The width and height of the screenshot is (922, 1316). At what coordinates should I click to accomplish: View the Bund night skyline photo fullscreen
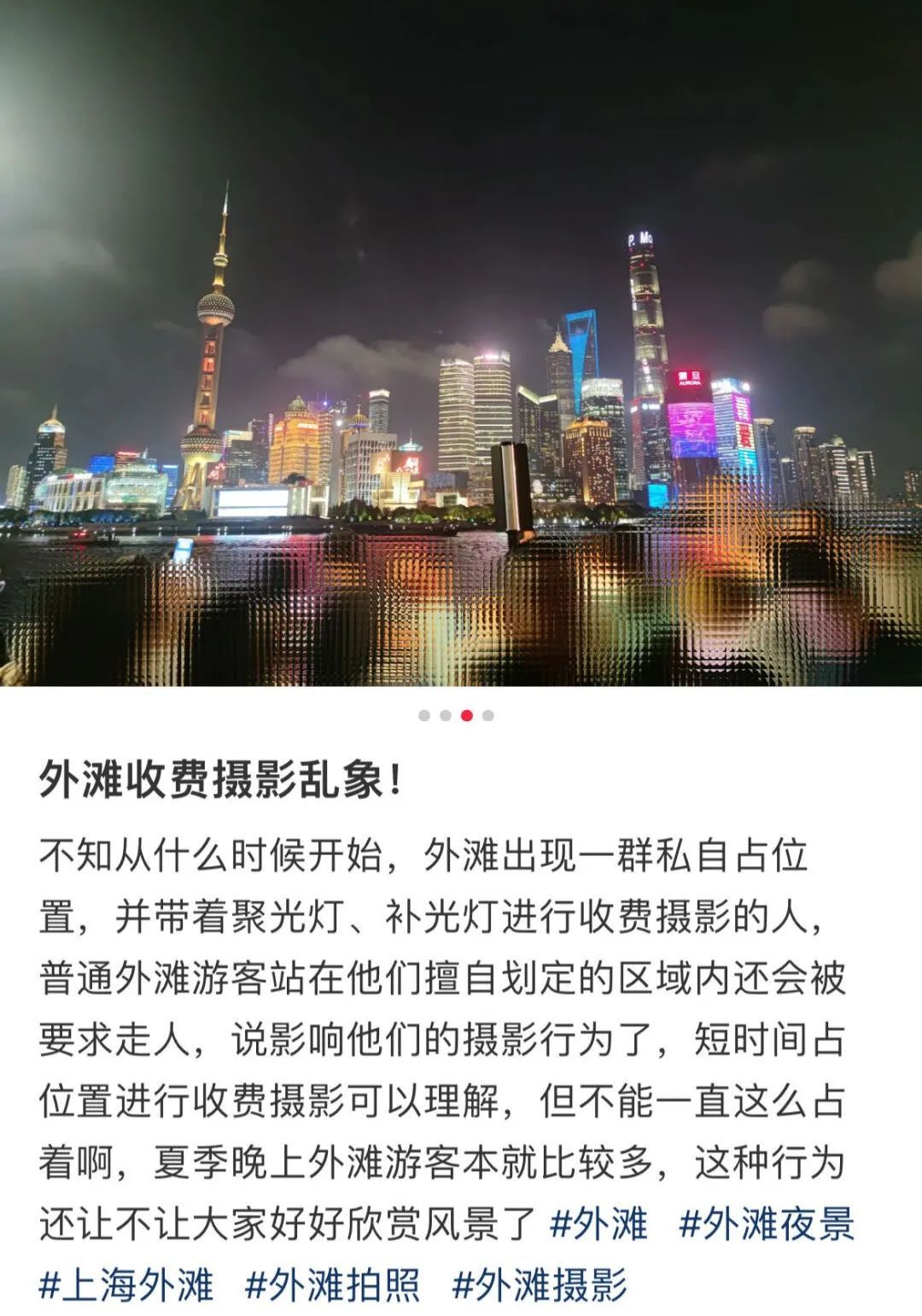[x=461, y=341]
